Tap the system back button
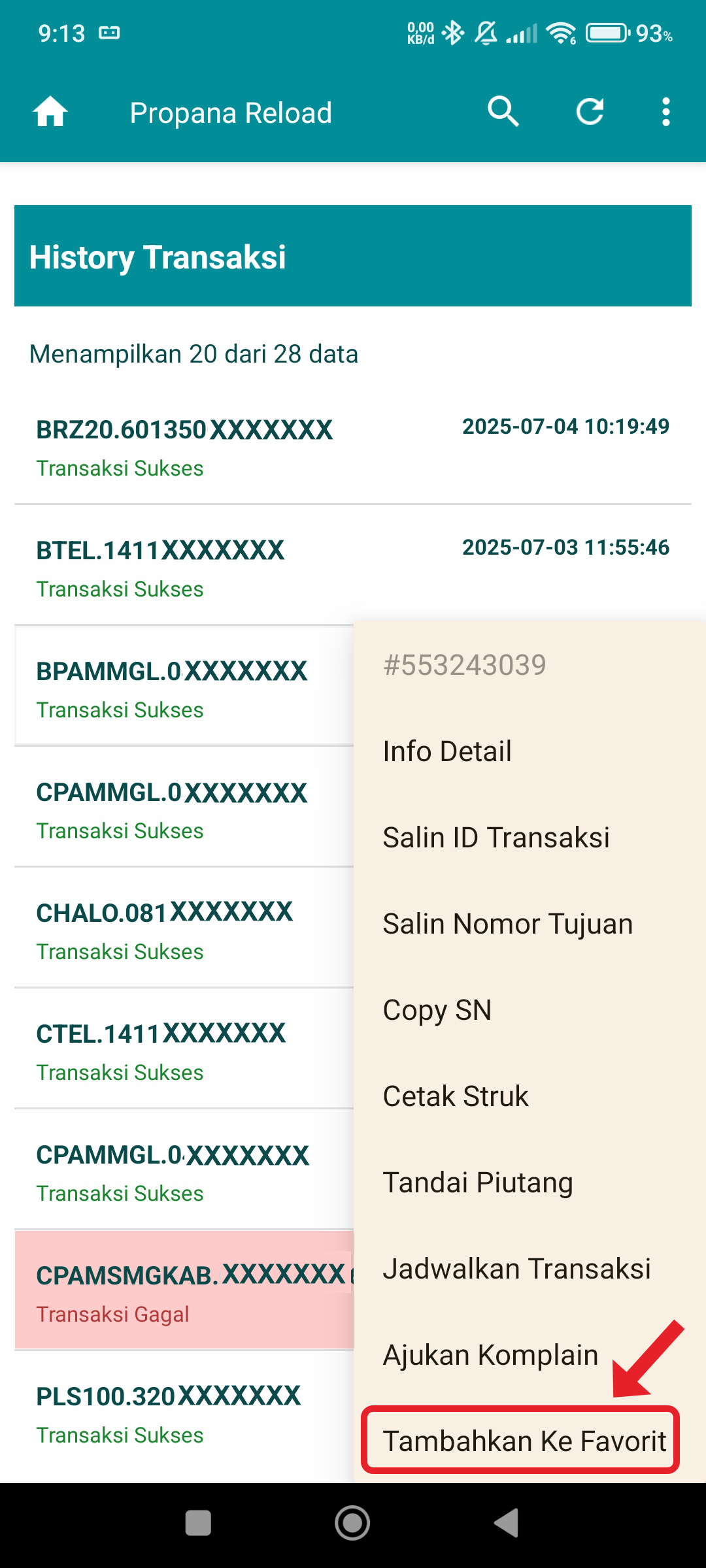The width and height of the screenshot is (706, 1568). 507,1523
